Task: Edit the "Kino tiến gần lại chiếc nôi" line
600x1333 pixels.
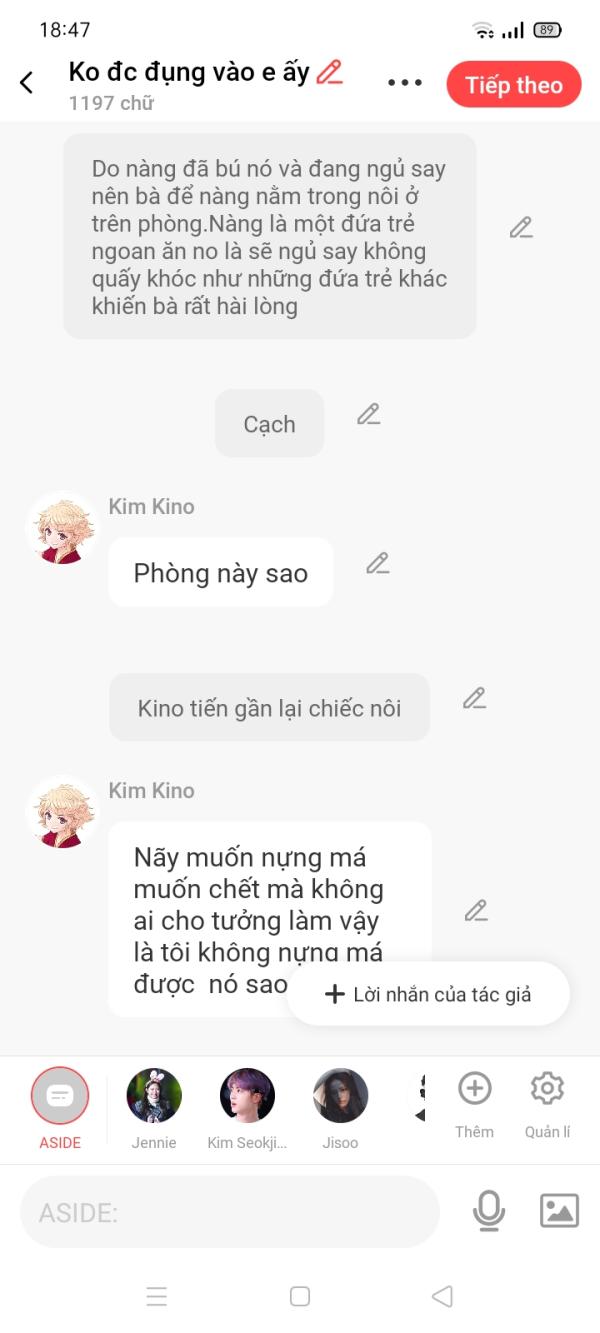Action: click(x=474, y=699)
